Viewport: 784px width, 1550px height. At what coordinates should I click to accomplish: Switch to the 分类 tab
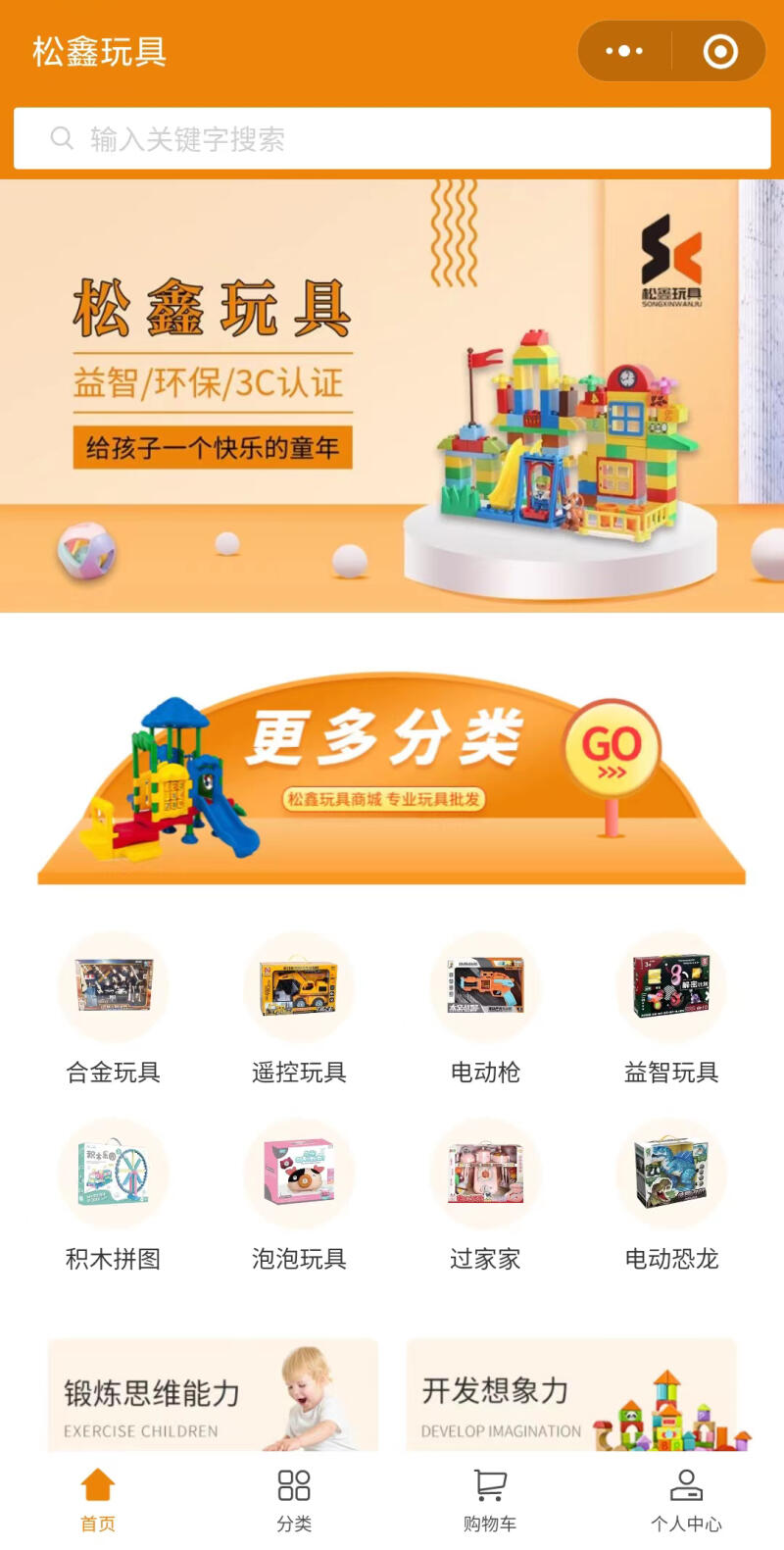pyautogui.click(x=294, y=1500)
